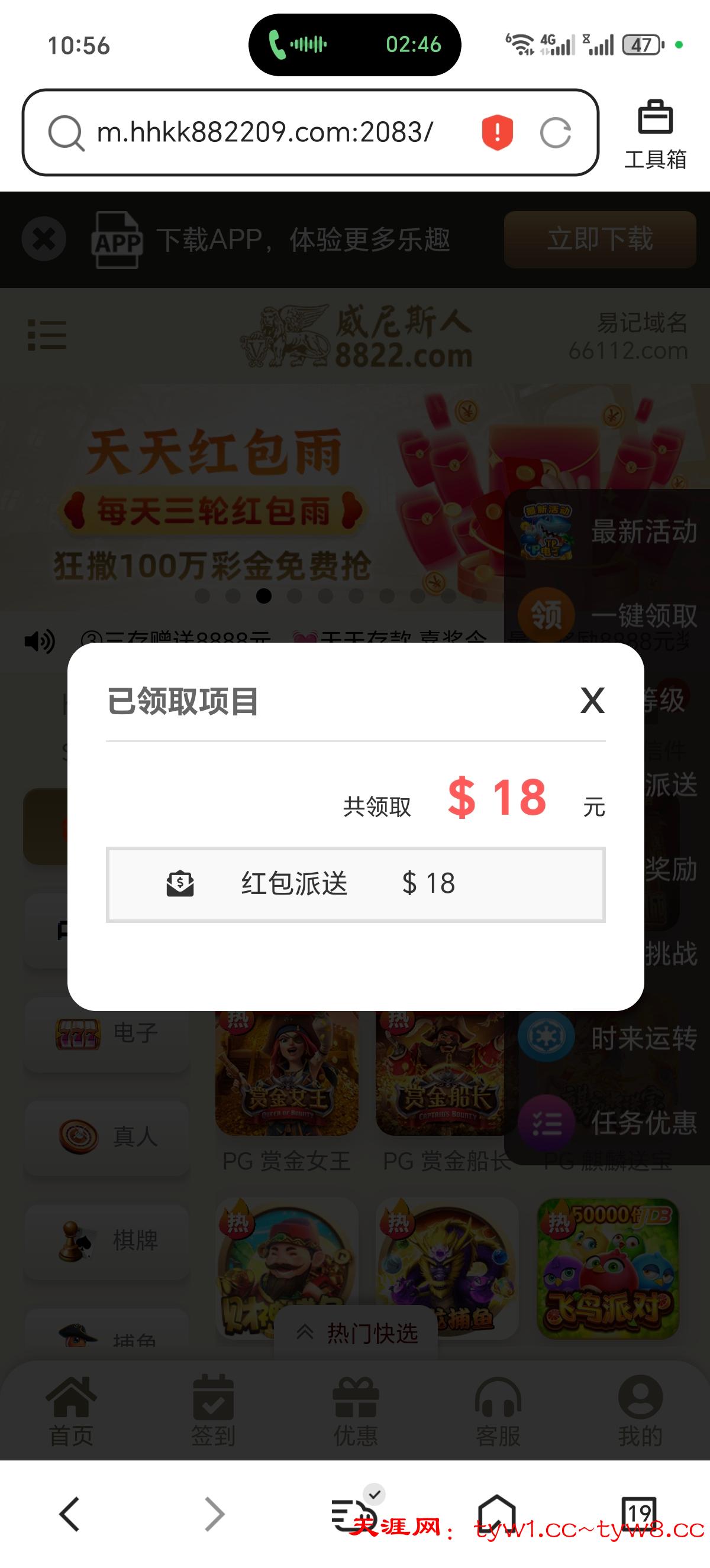Reload the current web page
710x1568 pixels.
tap(556, 132)
